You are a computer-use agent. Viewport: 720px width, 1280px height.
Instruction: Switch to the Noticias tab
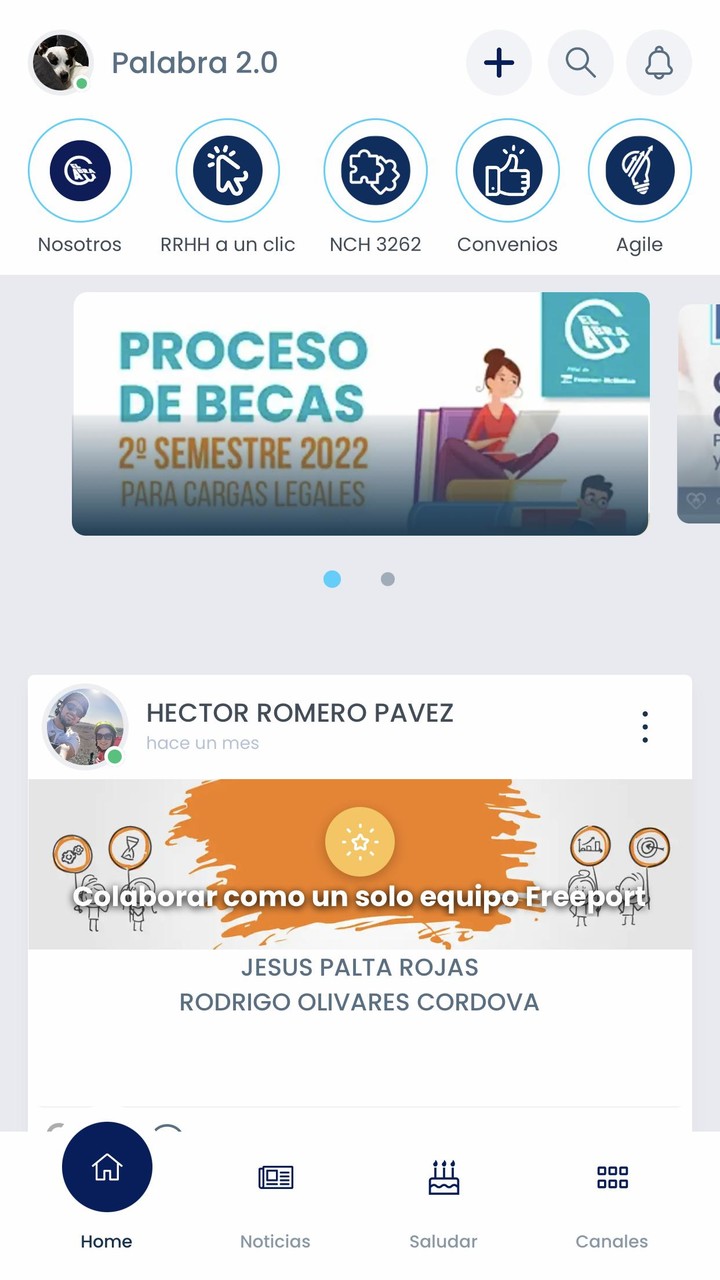(x=275, y=1178)
